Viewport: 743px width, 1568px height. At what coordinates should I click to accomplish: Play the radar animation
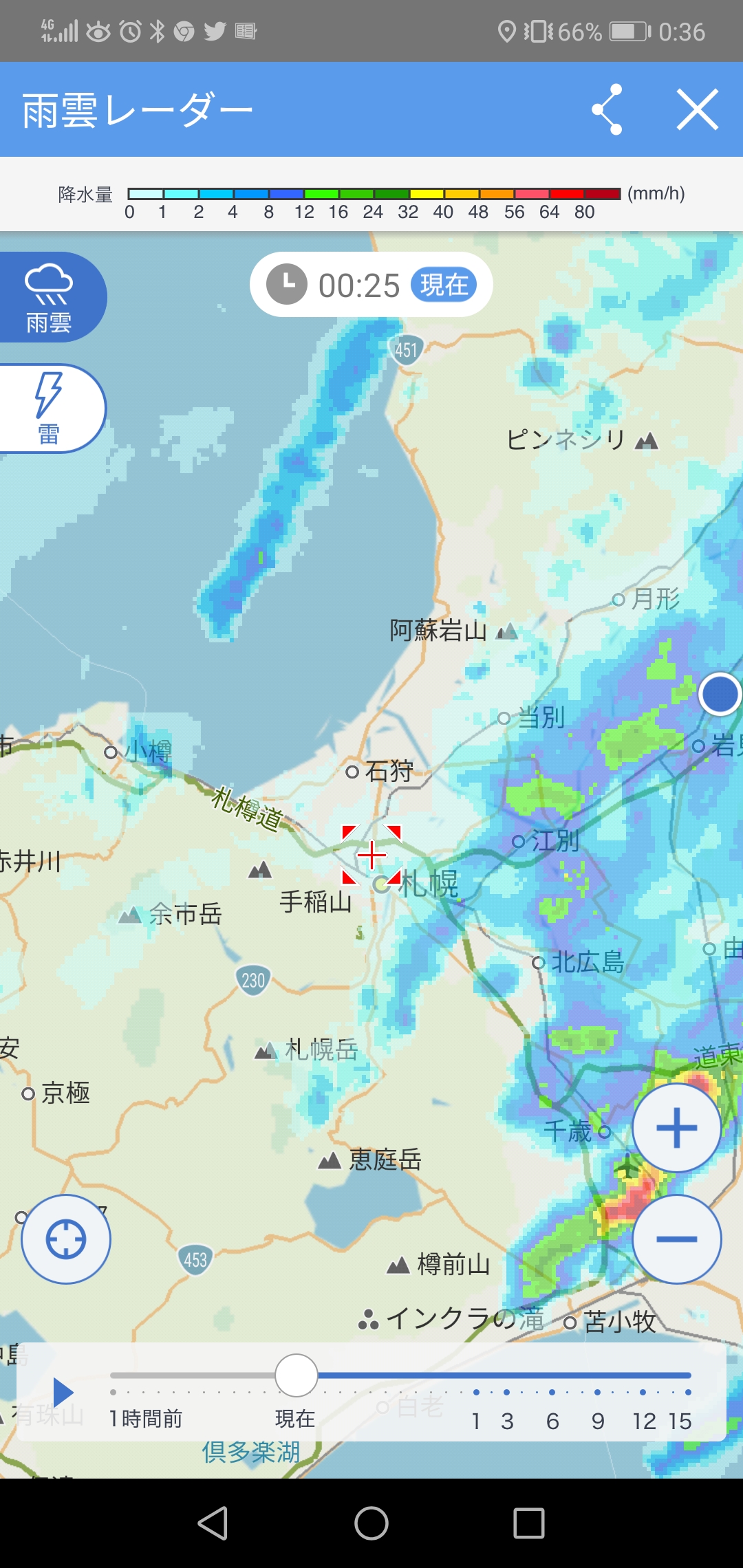[63, 1392]
